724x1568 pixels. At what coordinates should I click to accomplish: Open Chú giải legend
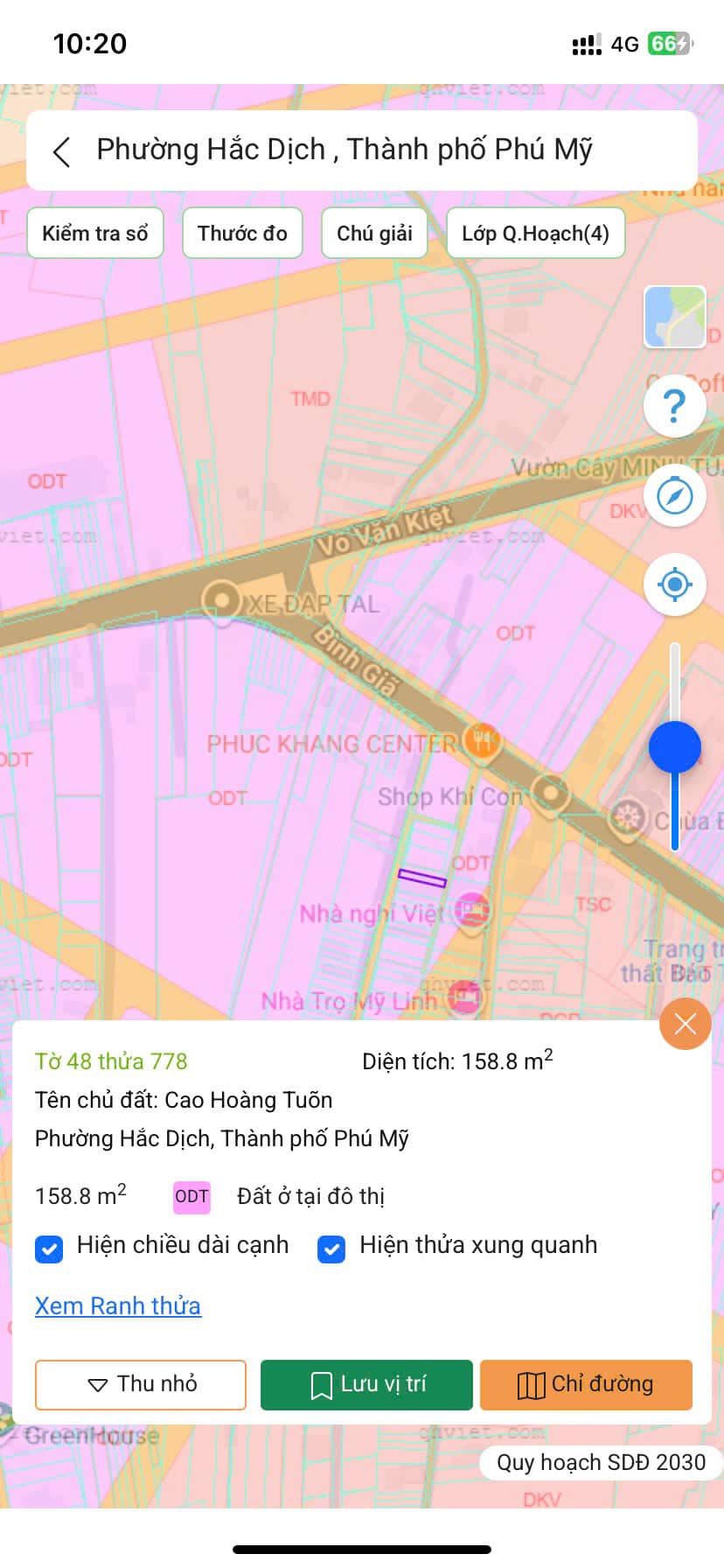374,234
